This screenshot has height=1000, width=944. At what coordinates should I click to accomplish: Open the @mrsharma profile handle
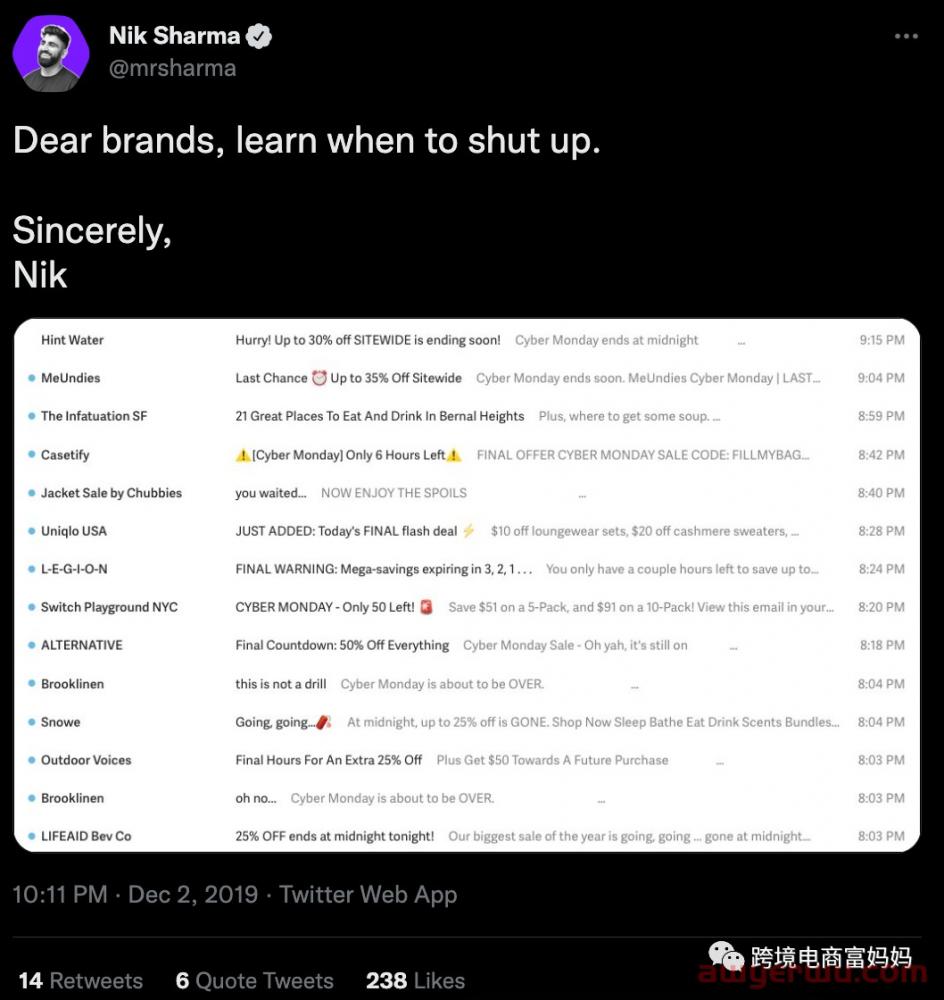click(172, 68)
